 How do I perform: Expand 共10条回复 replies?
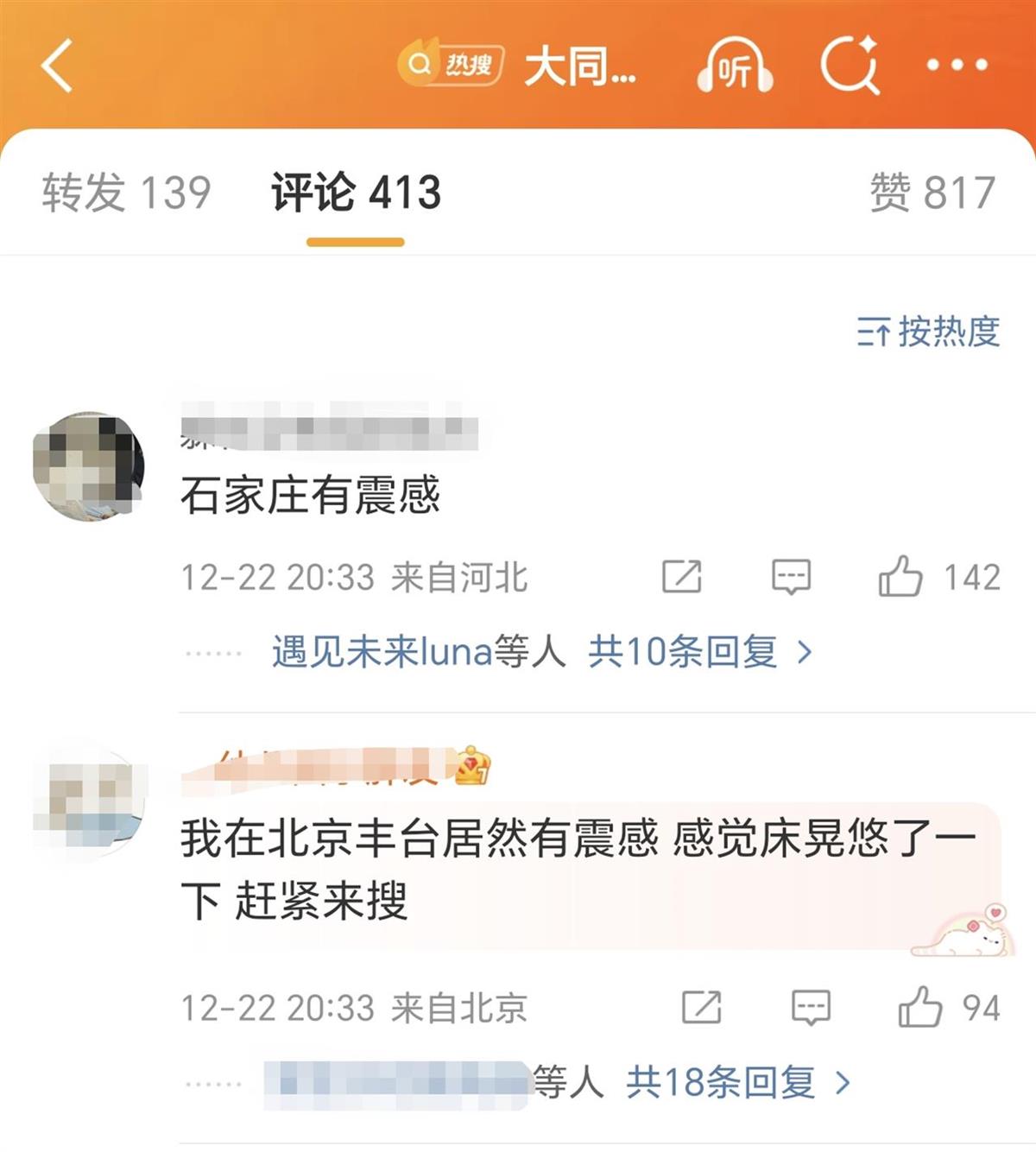[x=699, y=652]
